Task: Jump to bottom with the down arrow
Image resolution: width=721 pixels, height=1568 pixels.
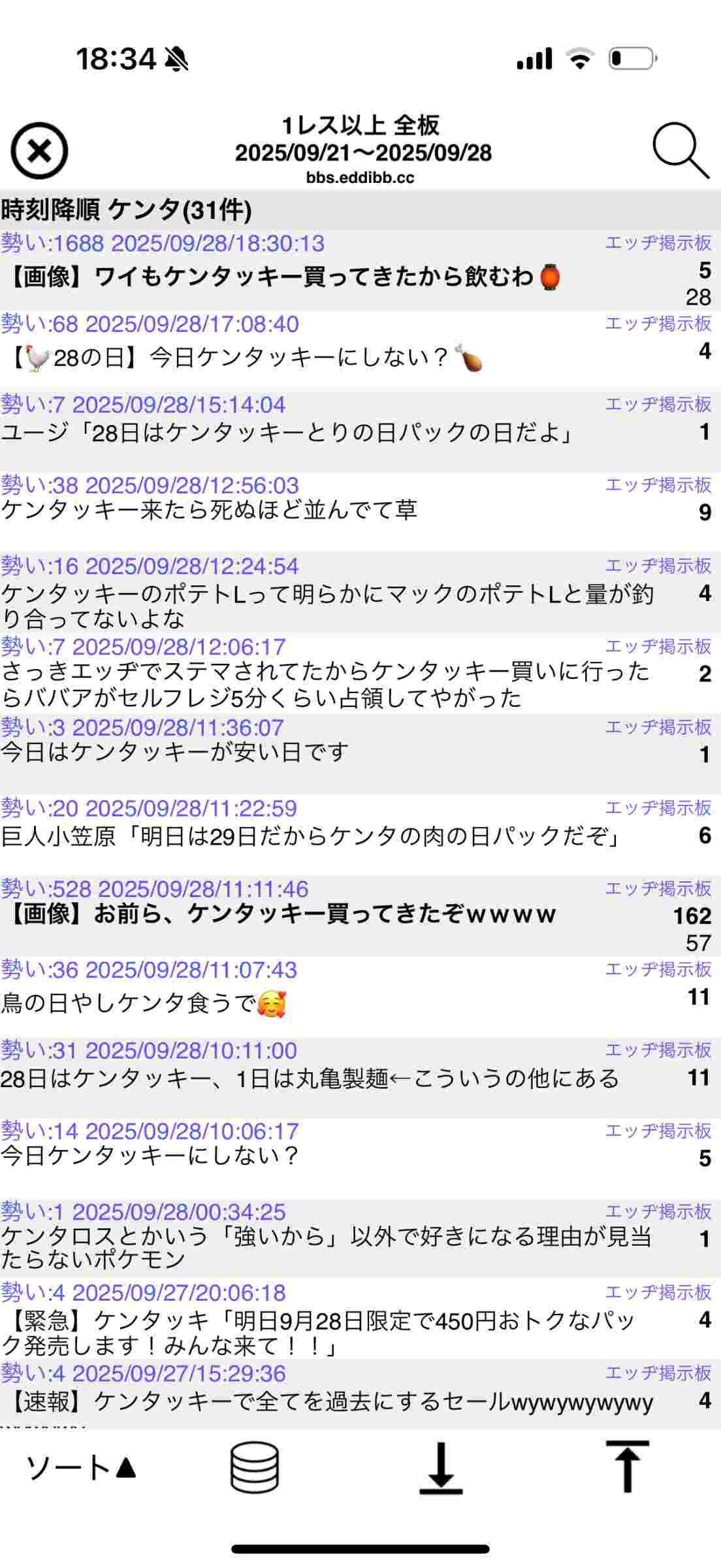Action: [441, 1467]
